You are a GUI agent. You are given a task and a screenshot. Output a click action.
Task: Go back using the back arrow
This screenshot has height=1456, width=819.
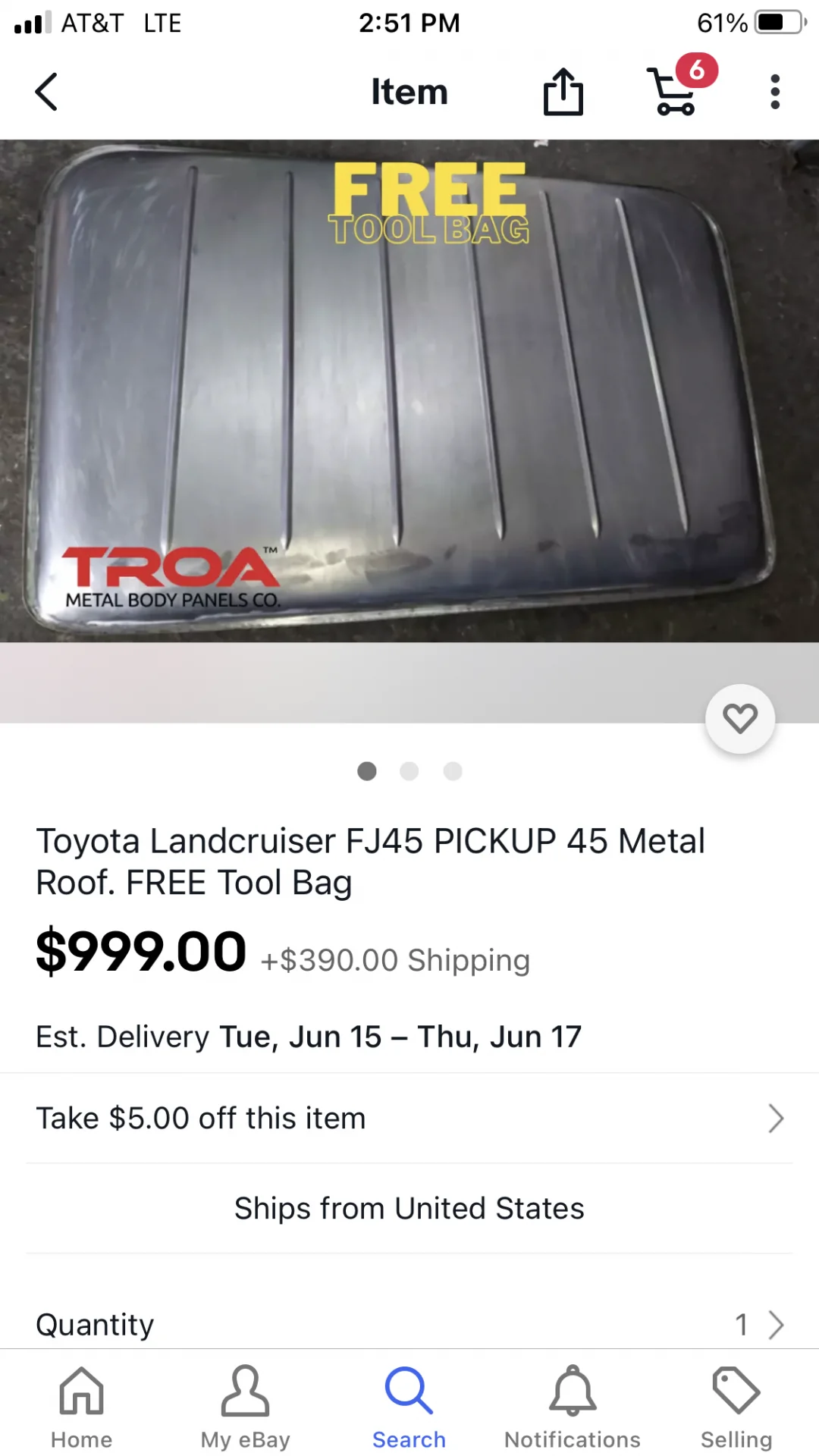point(47,92)
